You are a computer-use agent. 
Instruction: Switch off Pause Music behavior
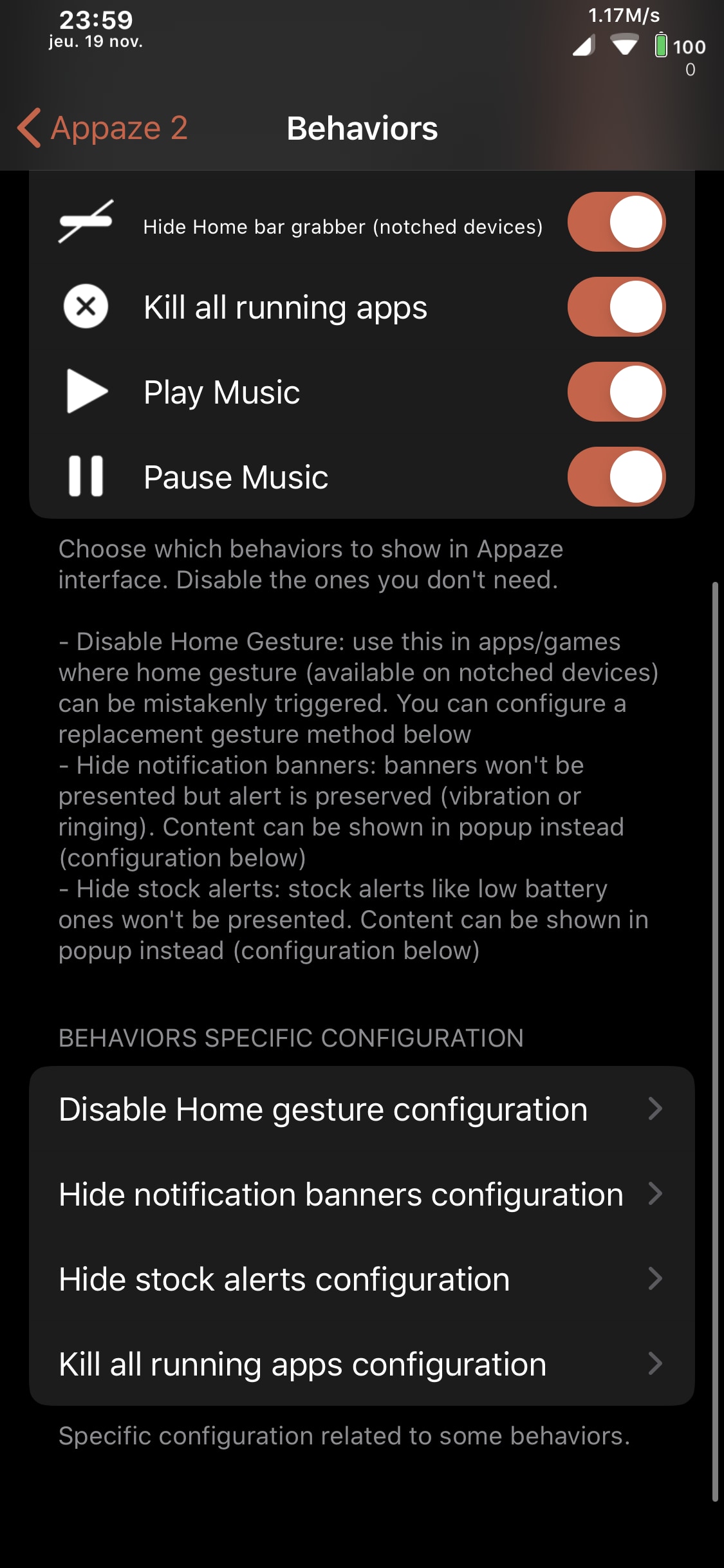click(x=617, y=477)
